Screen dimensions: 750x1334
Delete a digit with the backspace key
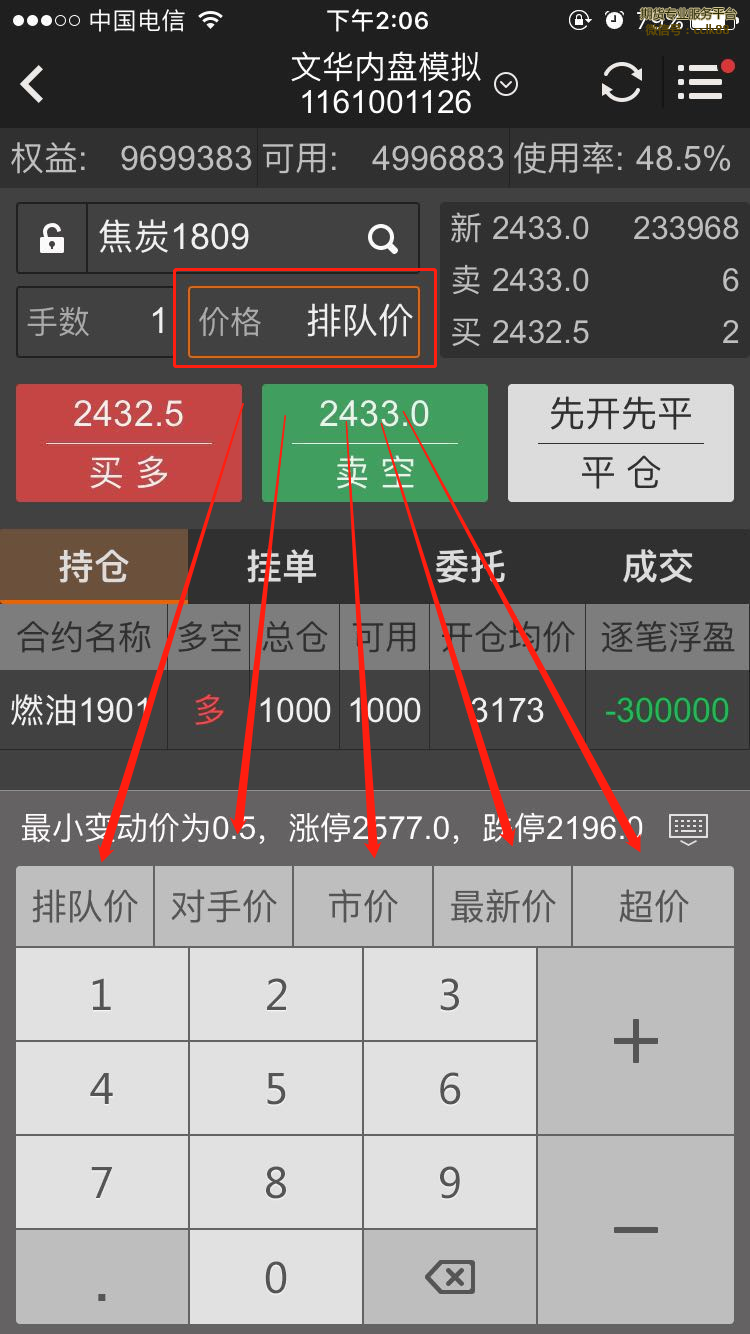click(x=450, y=1277)
